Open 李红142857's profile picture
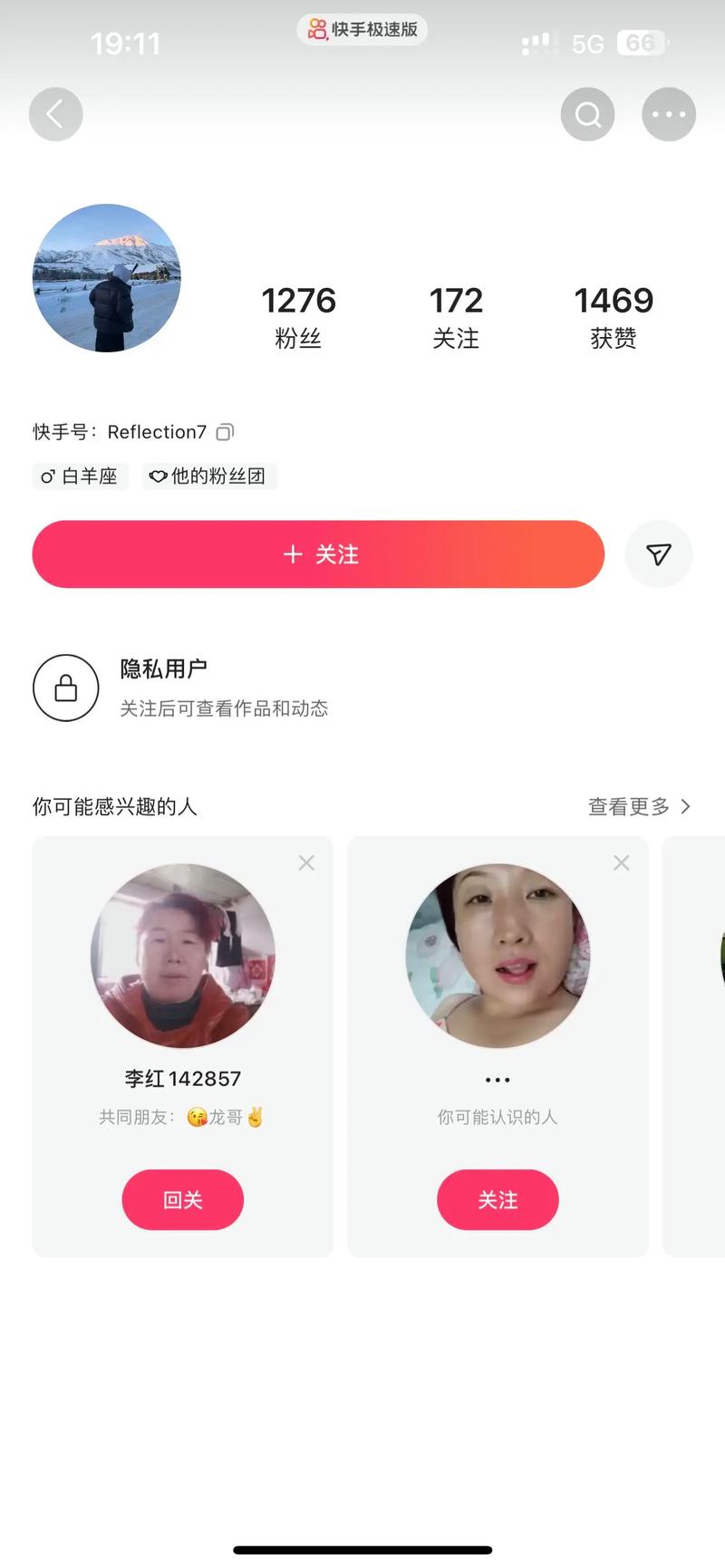This screenshot has width=725, height=1568. [x=183, y=956]
